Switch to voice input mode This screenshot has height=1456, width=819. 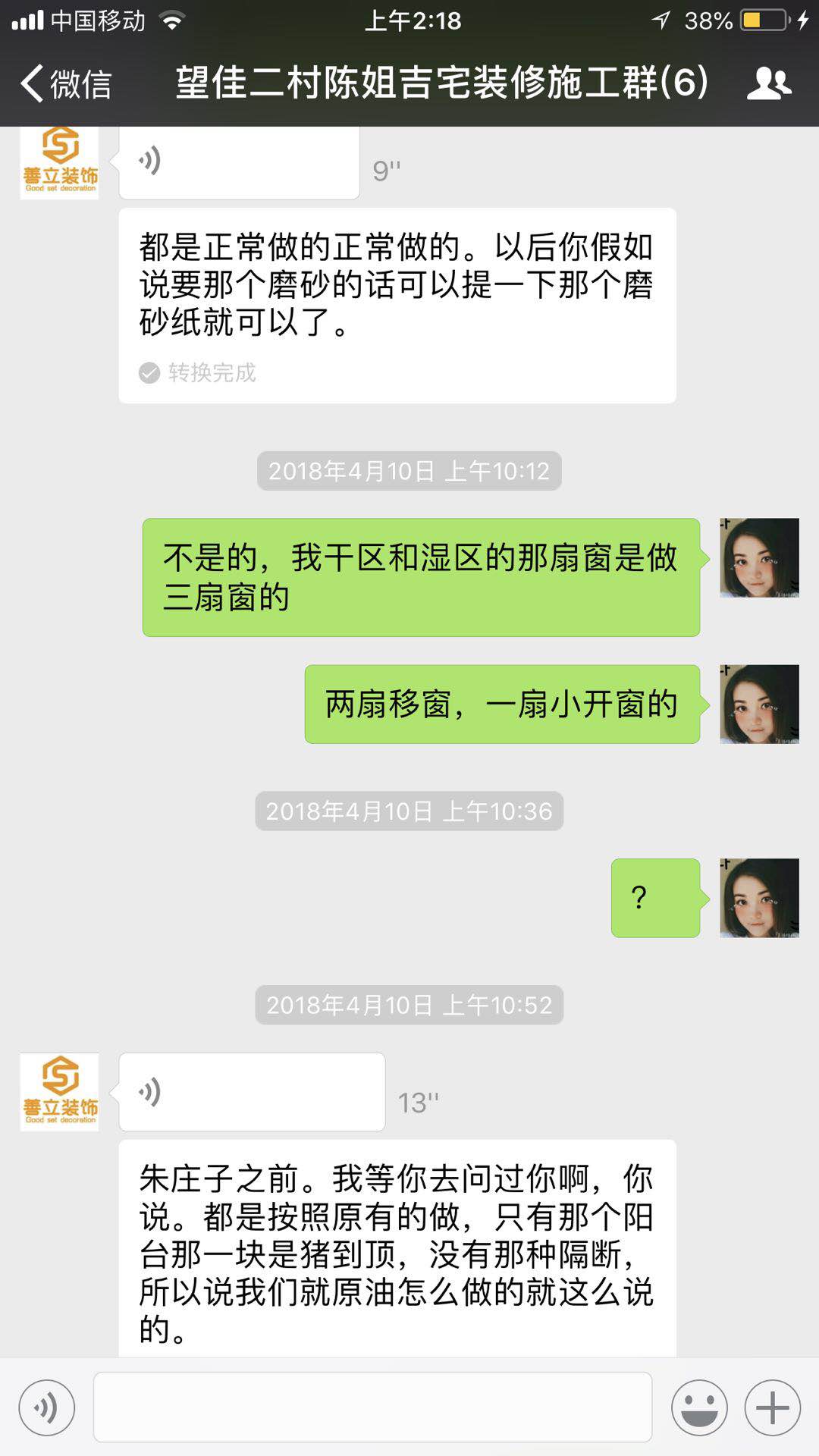[47, 1408]
